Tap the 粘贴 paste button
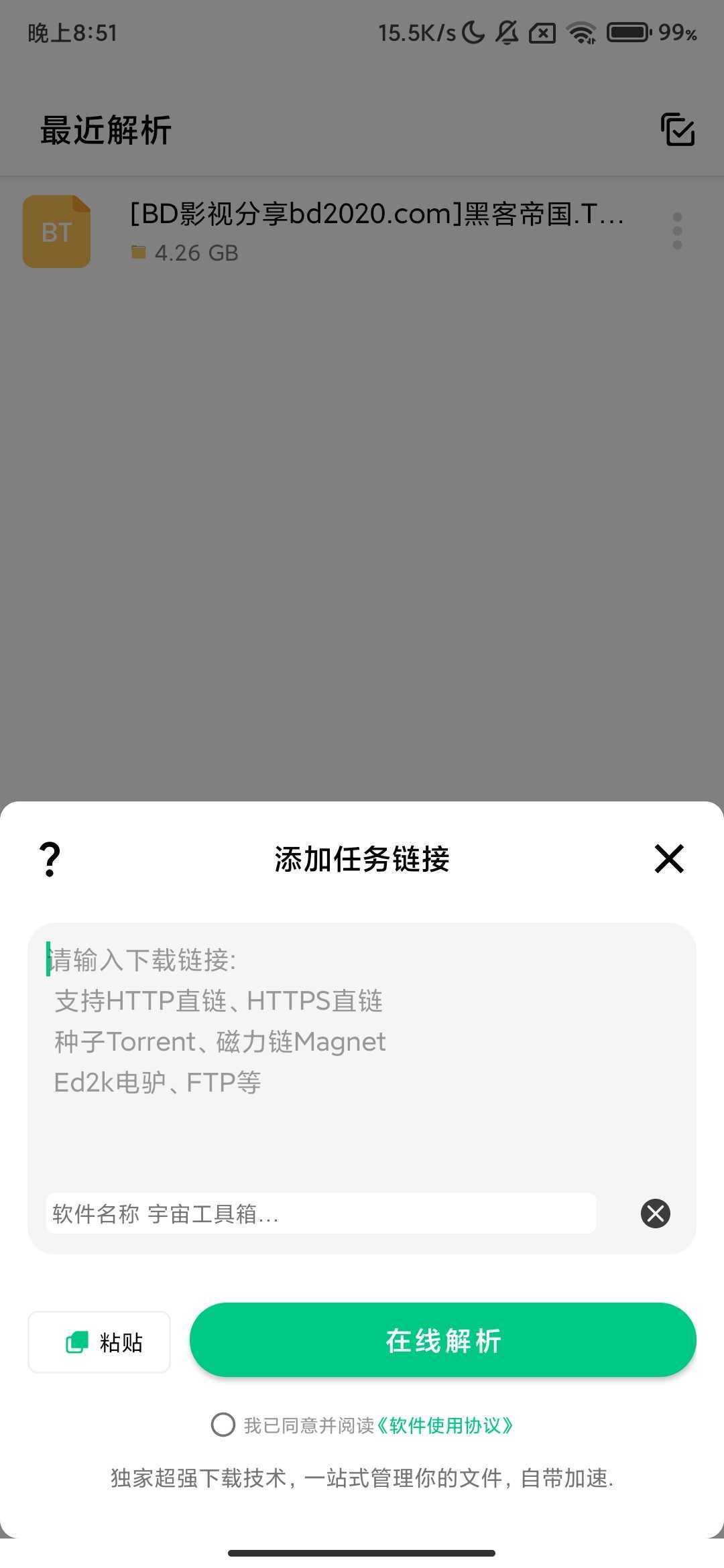Image resolution: width=724 pixels, height=1568 pixels. pyautogui.click(x=99, y=1341)
